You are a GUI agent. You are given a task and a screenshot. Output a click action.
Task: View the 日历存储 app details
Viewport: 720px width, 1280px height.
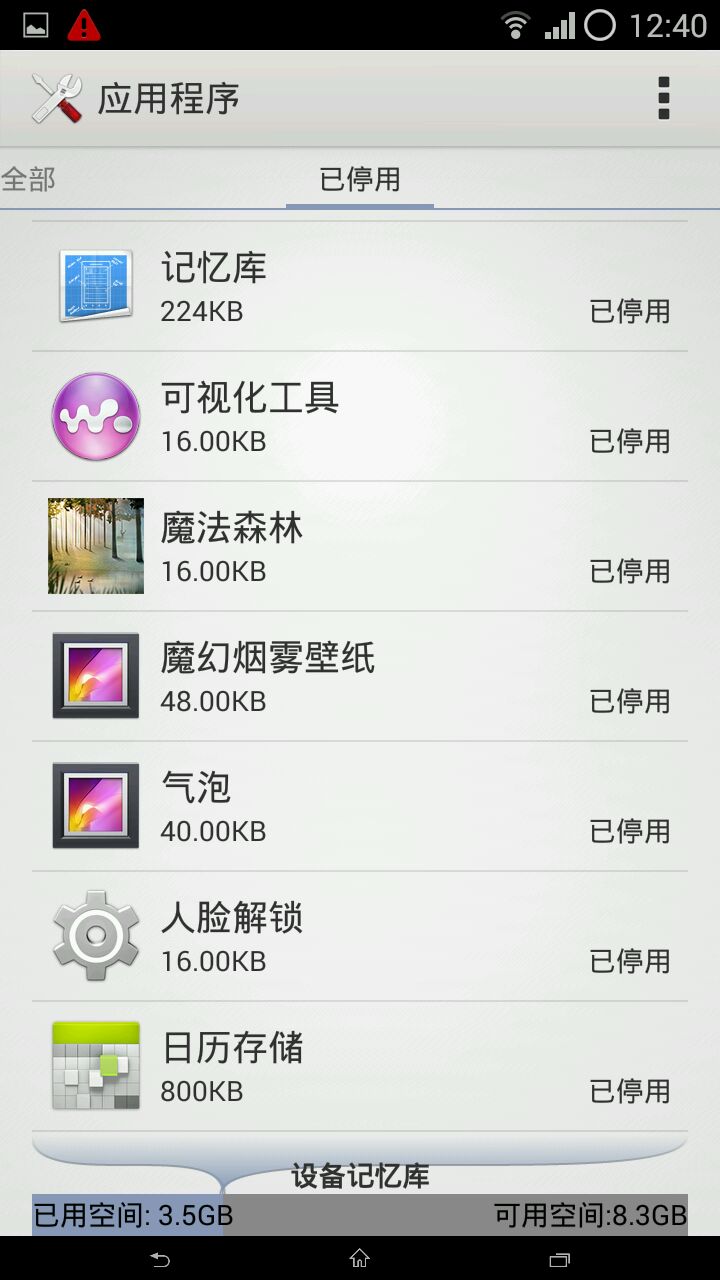click(360, 1066)
